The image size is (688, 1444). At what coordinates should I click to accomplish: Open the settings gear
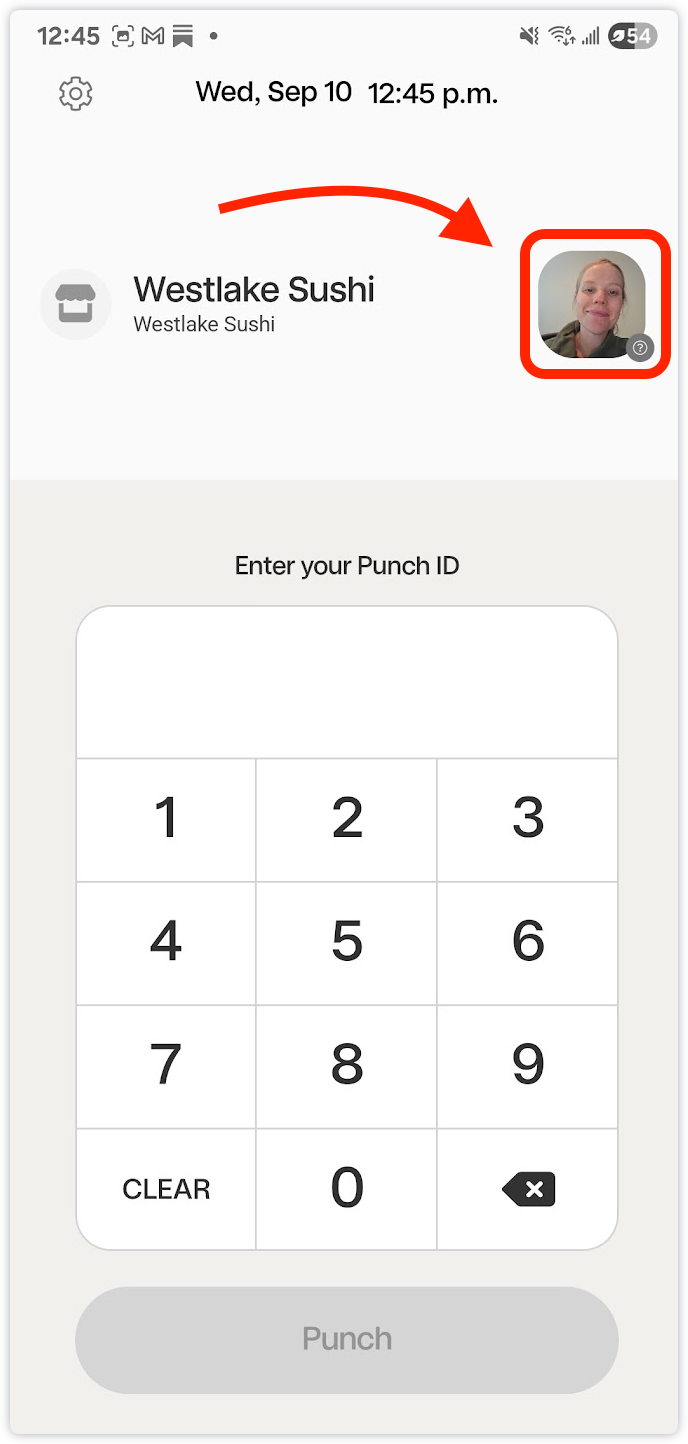click(76, 94)
